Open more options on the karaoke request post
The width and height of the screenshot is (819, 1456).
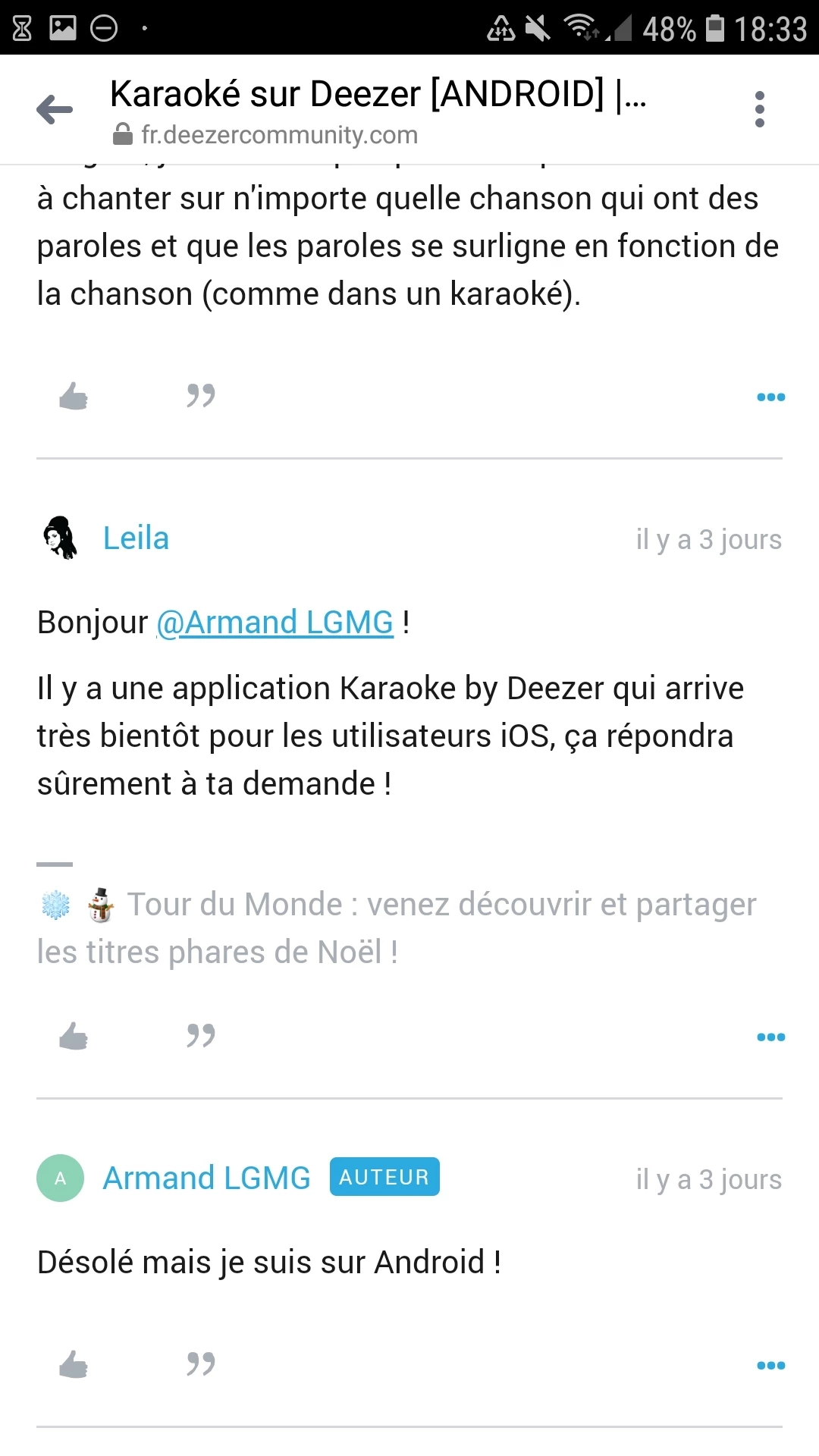770,397
